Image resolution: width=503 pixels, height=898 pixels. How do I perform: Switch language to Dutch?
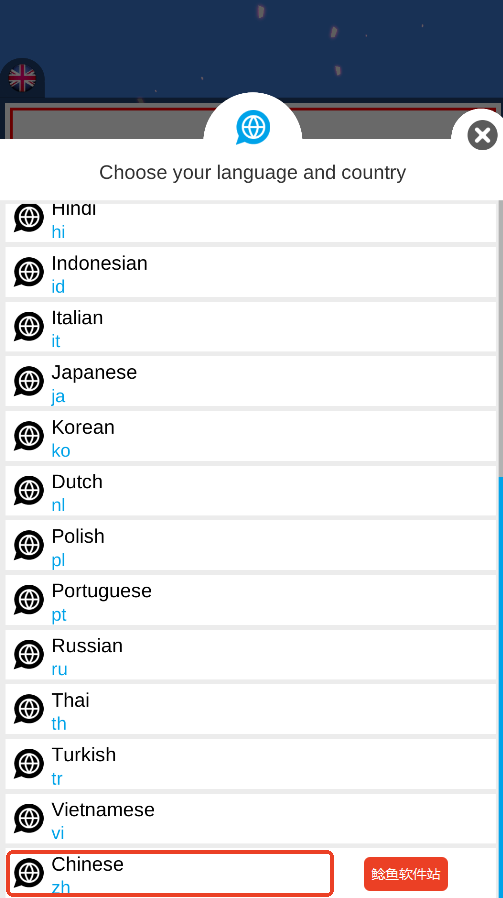pos(250,491)
